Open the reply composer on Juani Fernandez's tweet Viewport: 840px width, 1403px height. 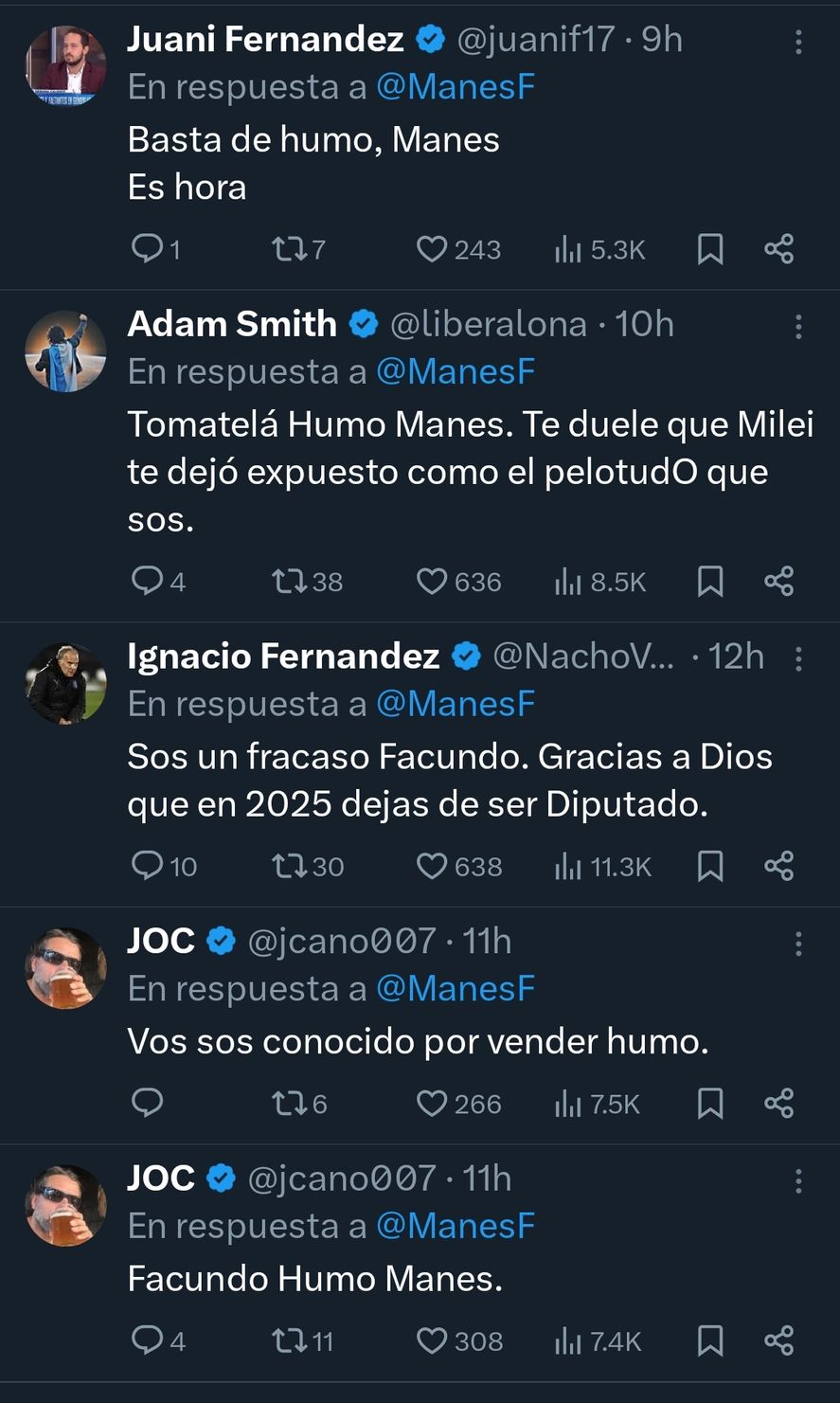(147, 248)
